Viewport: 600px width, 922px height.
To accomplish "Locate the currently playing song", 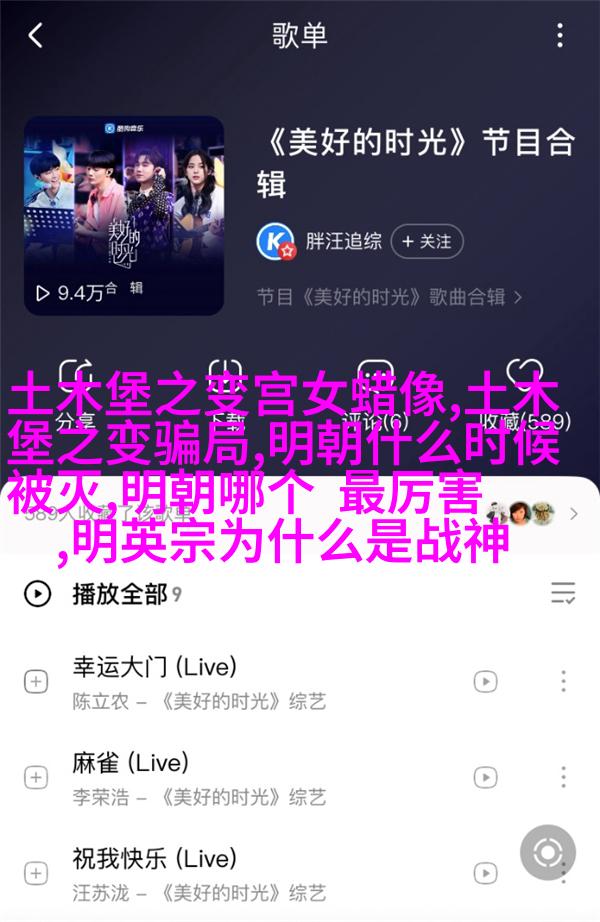I will pyautogui.click(x=547, y=853).
